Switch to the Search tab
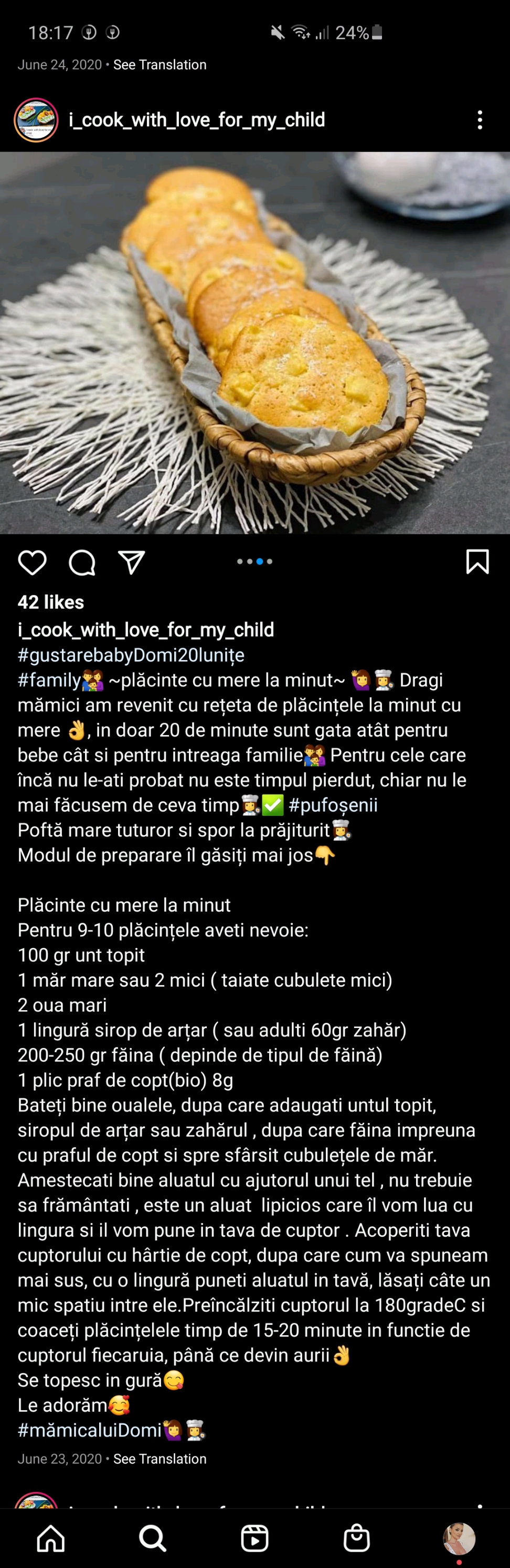Viewport: 510px width, 1568px height. 152,1538
